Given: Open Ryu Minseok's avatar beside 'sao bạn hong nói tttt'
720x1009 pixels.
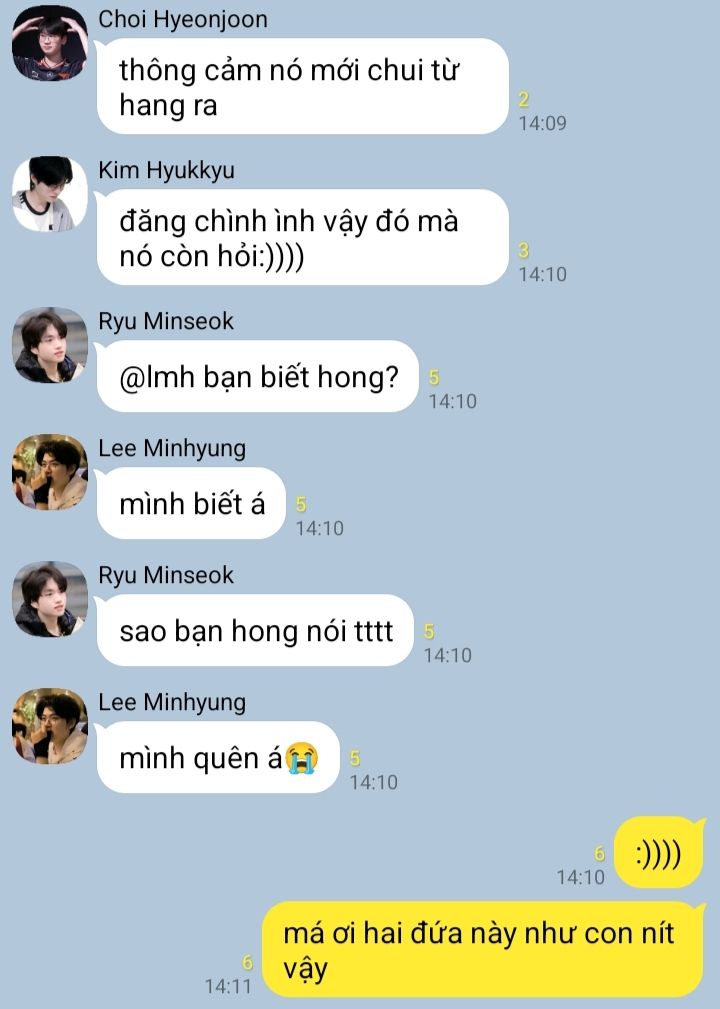Looking at the screenshot, I should pyautogui.click(x=49, y=599).
